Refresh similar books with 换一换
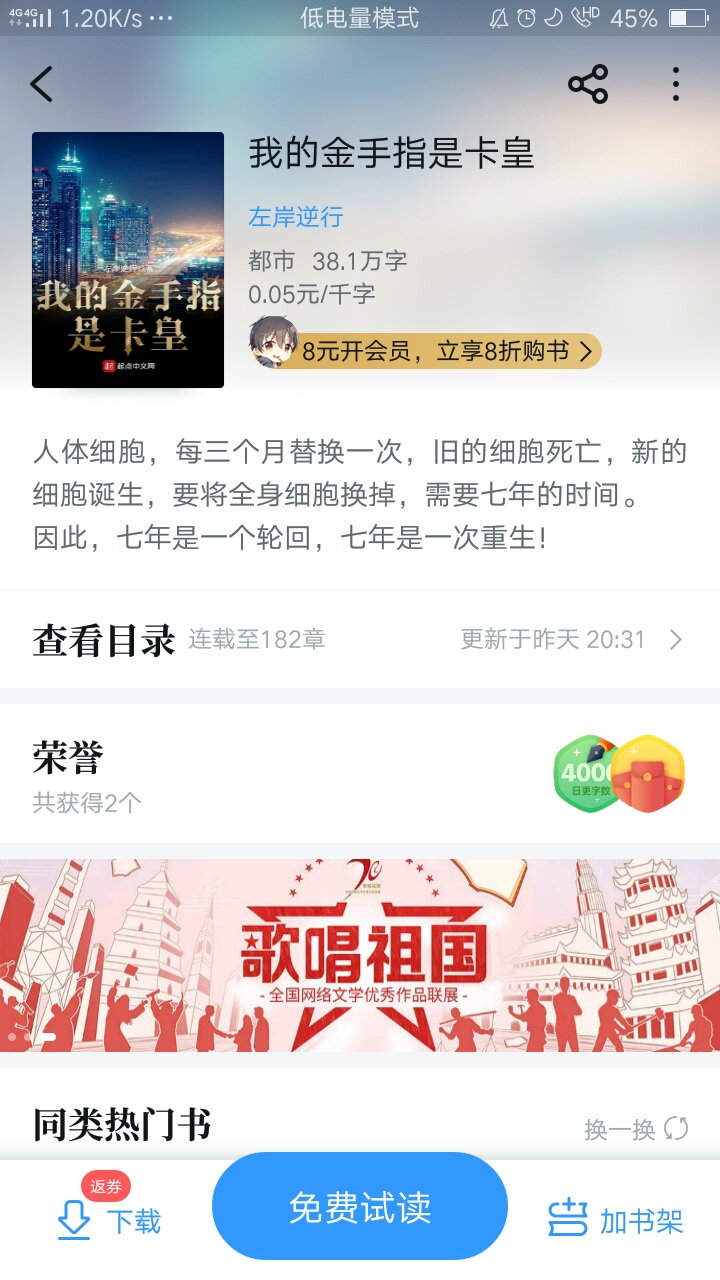 637,1129
